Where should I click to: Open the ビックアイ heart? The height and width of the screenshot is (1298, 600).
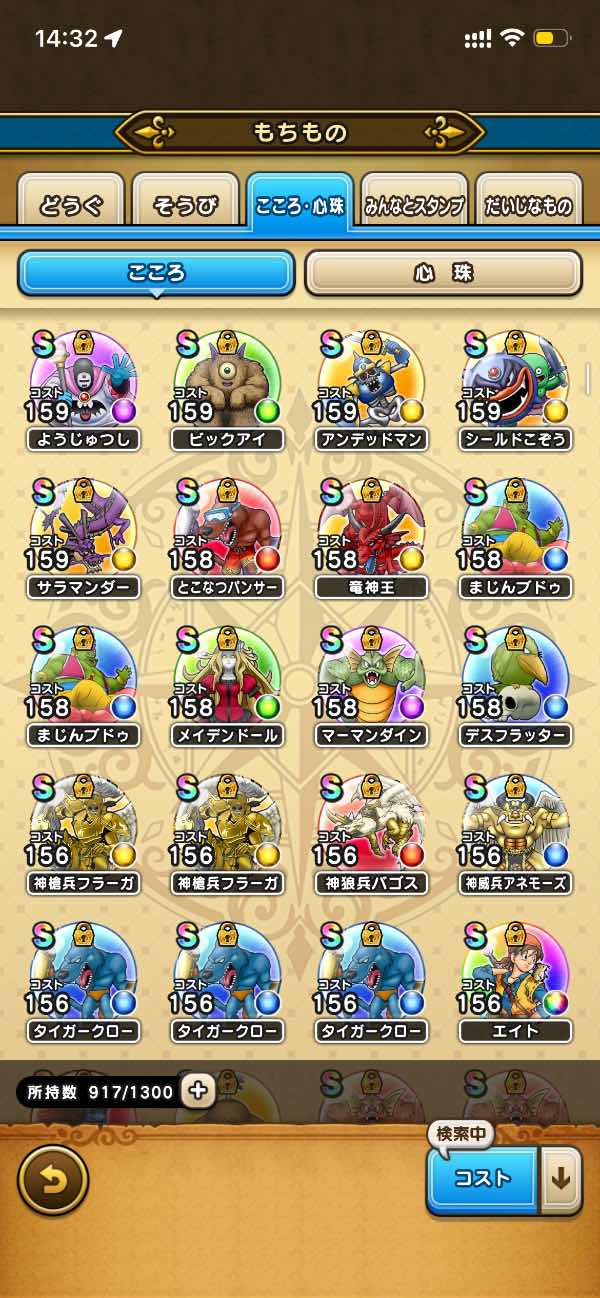(x=227, y=385)
